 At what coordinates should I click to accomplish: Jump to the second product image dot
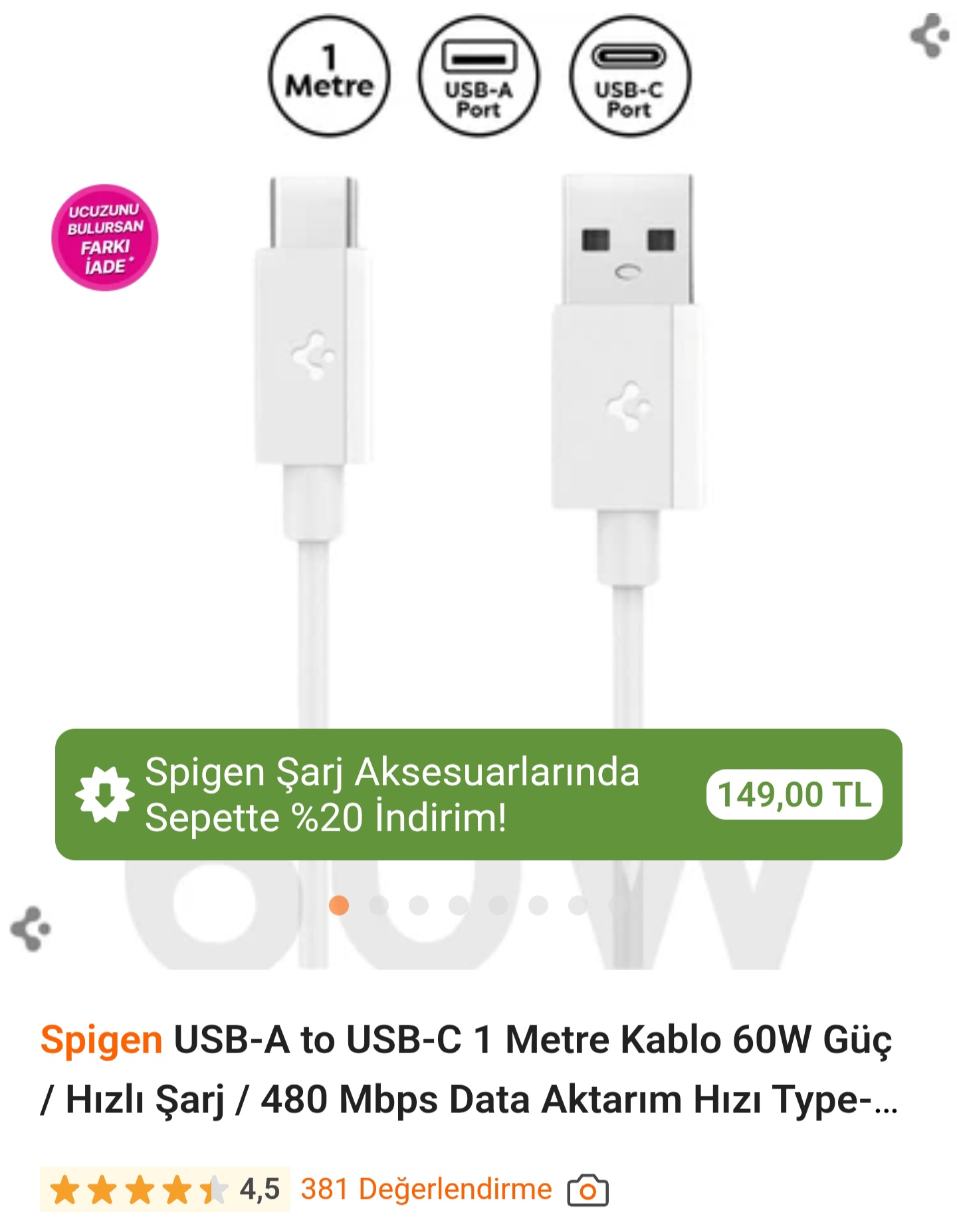pos(379,905)
